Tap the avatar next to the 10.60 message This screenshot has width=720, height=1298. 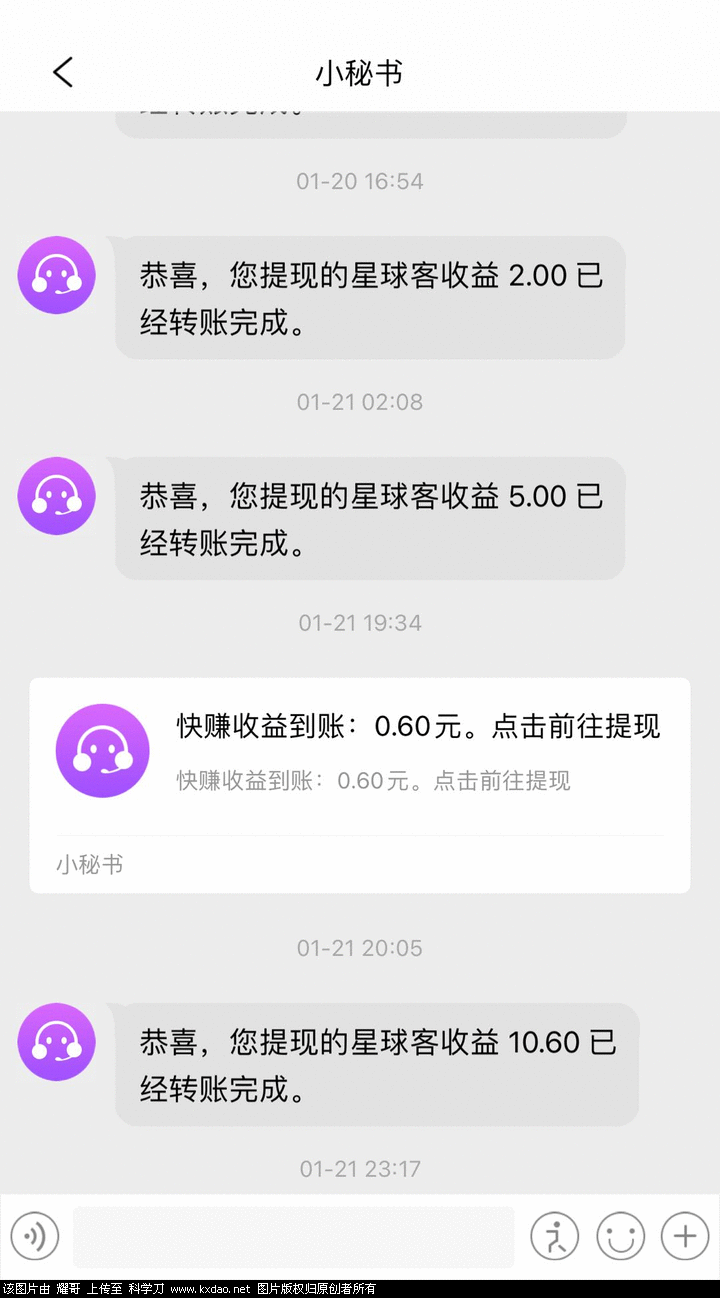56,1042
